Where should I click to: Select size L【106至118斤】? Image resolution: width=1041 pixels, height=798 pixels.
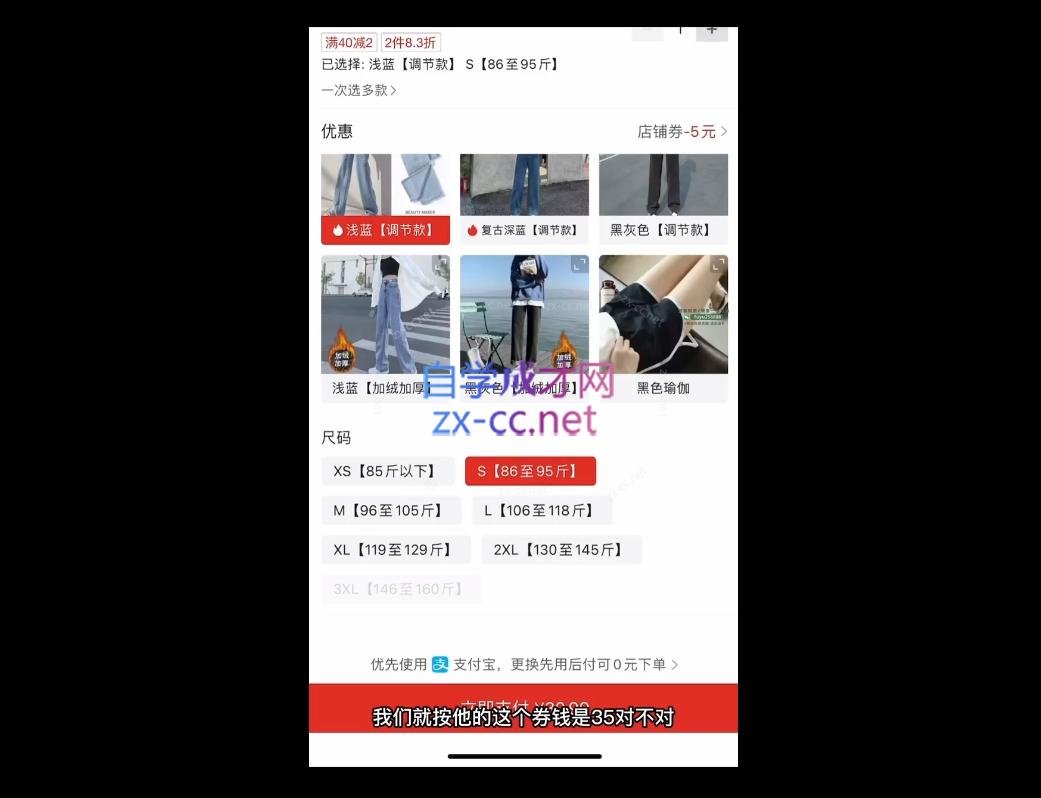coord(541,511)
